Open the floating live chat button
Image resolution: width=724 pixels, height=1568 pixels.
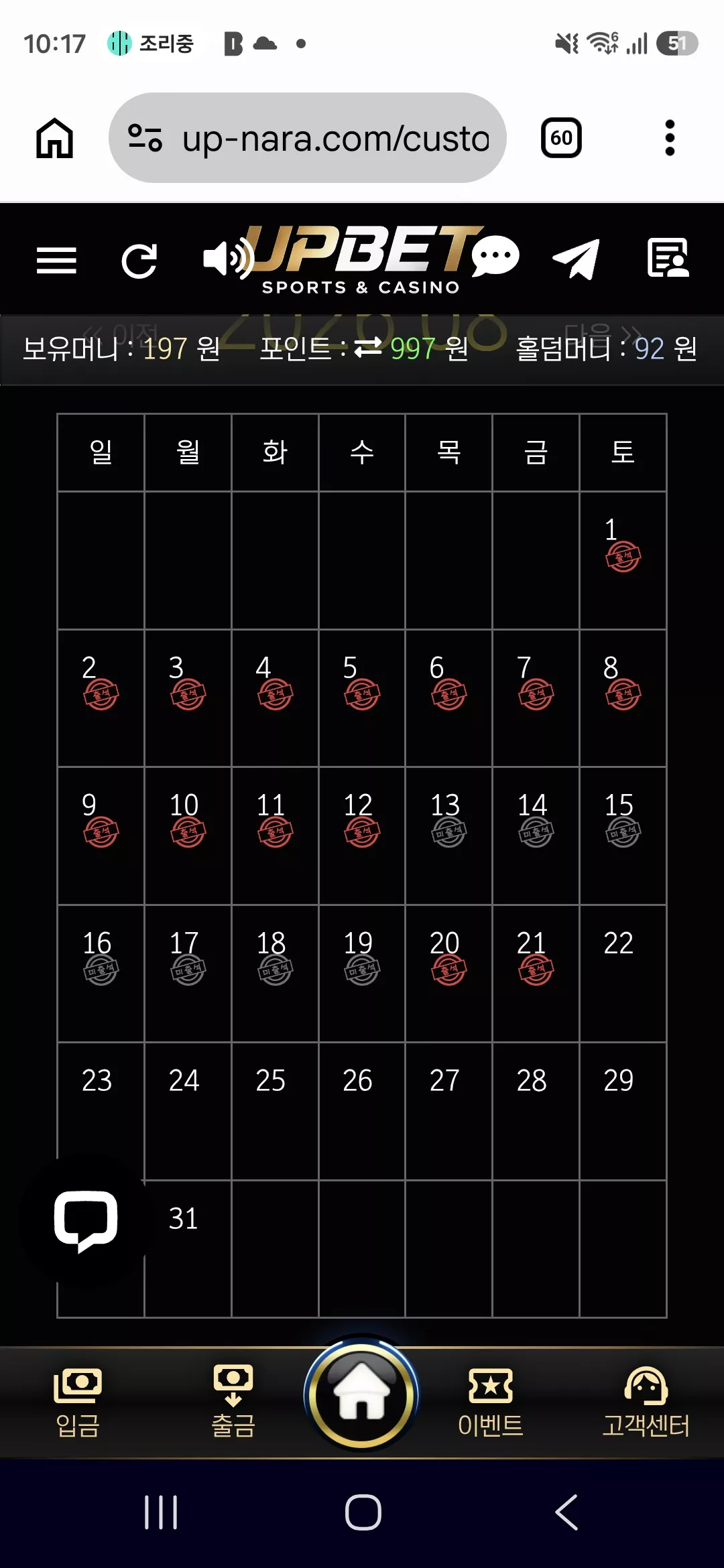(x=85, y=1220)
